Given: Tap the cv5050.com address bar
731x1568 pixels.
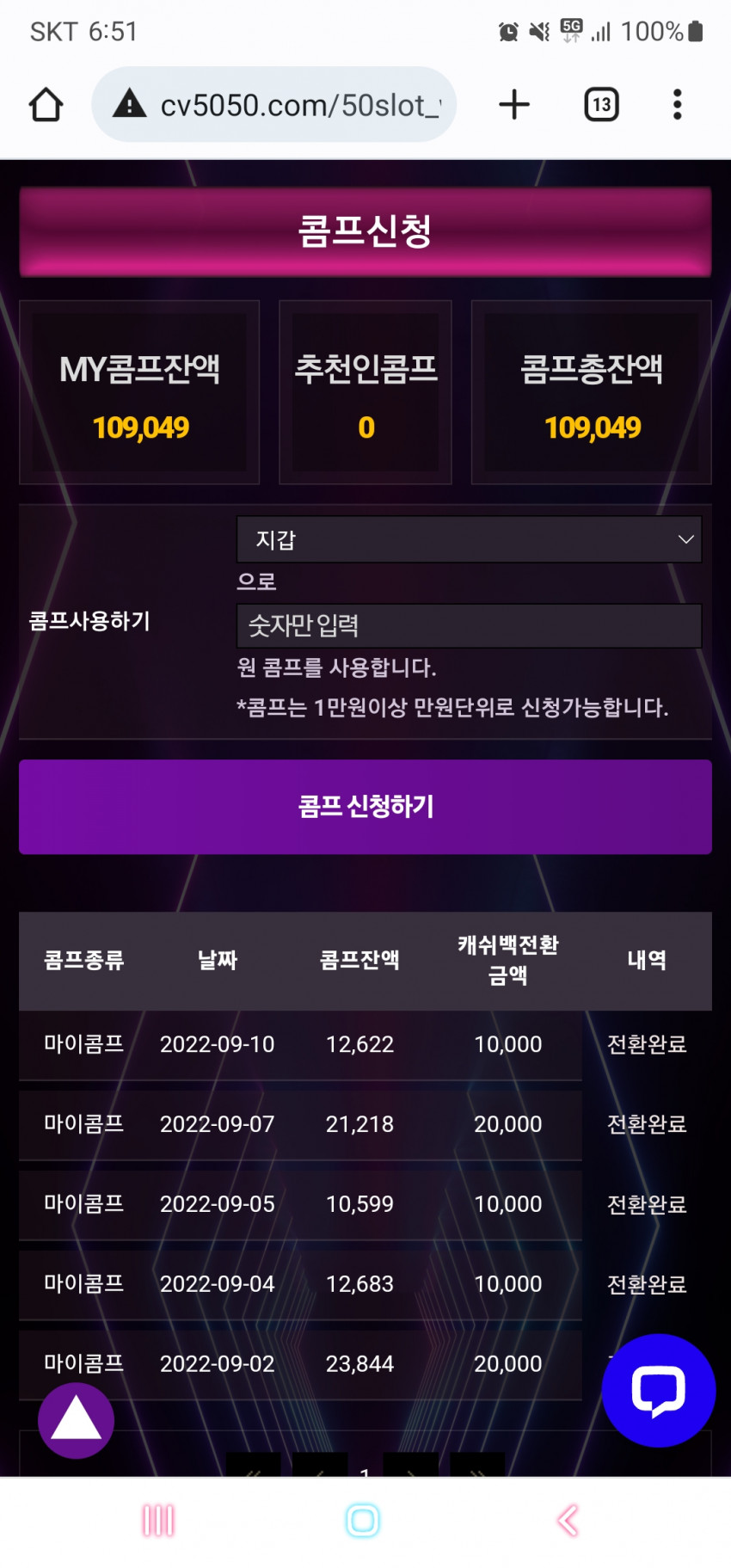Looking at the screenshot, I should coord(273,105).
